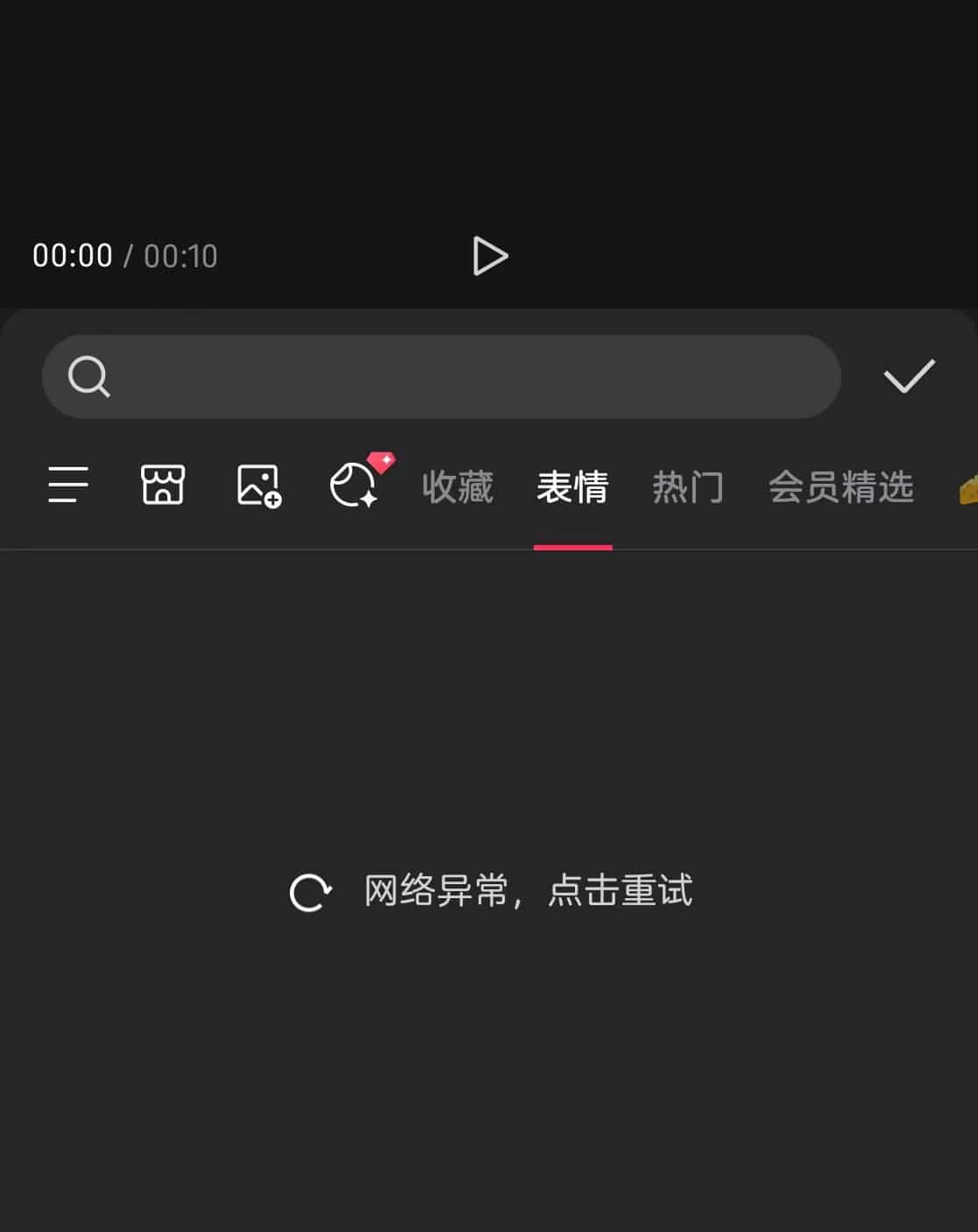978x1232 pixels.
Task: Open the 会员精选 tab
Action: tap(840, 487)
